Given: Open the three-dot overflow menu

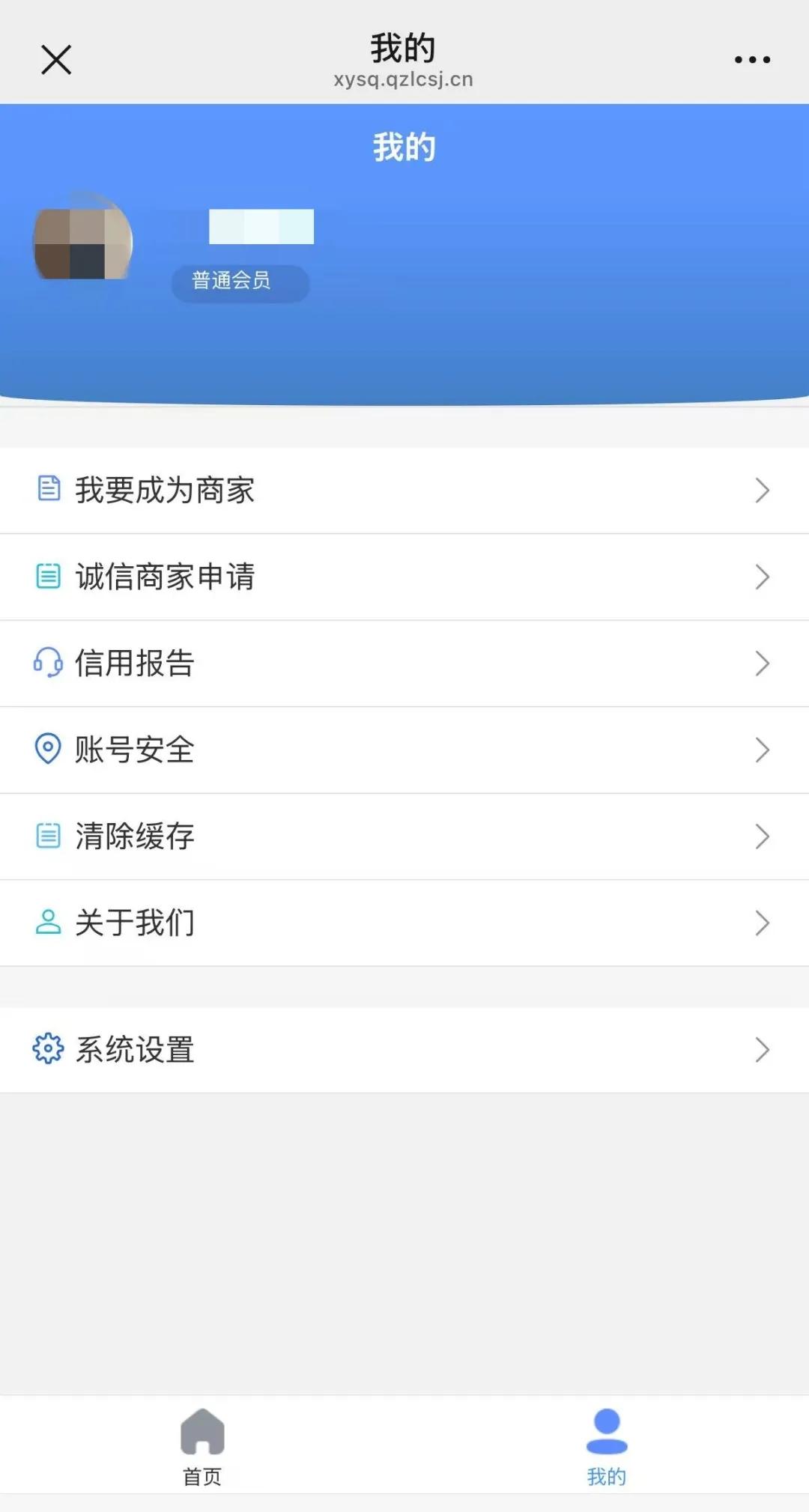Looking at the screenshot, I should click(x=752, y=60).
